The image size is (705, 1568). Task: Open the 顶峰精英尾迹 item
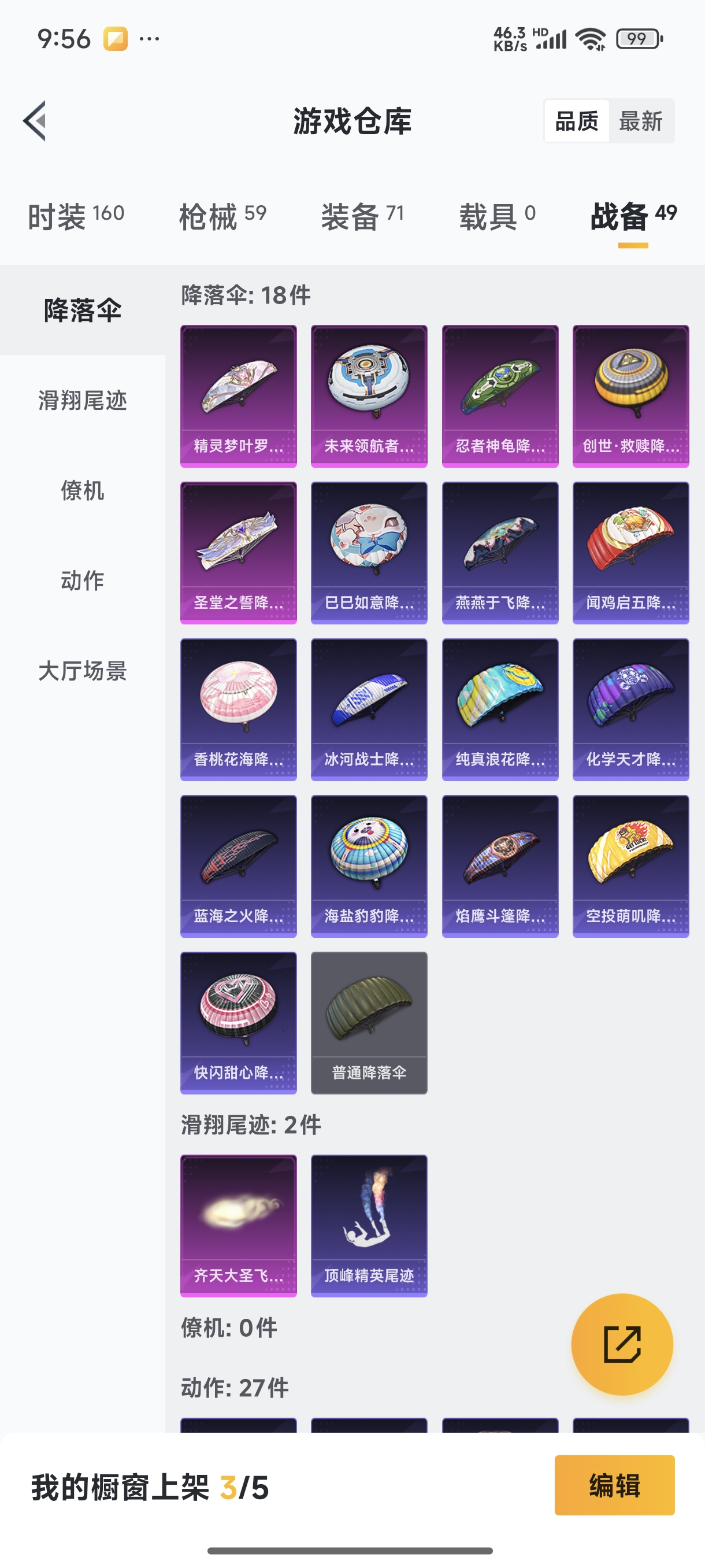pos(369,1225)
